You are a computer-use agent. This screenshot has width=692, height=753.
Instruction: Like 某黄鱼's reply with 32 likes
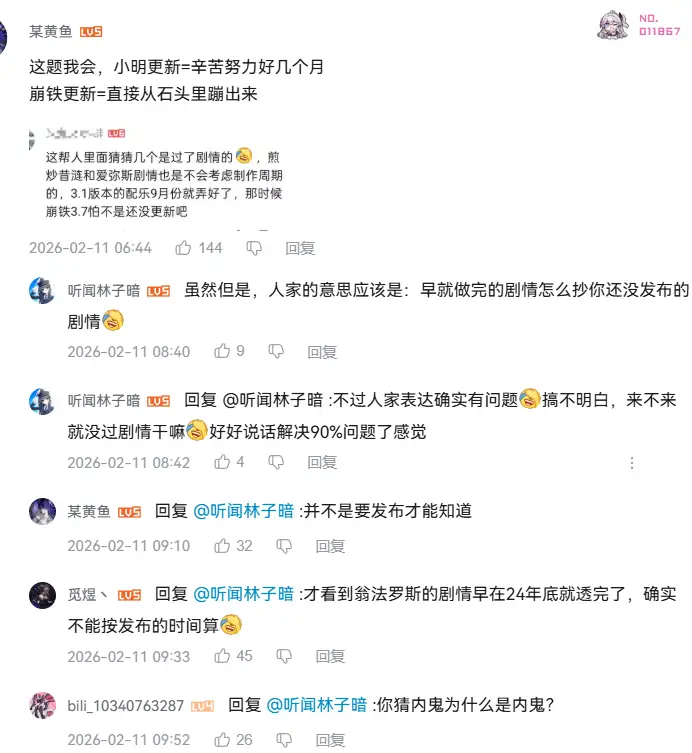(x=222, y=546)
